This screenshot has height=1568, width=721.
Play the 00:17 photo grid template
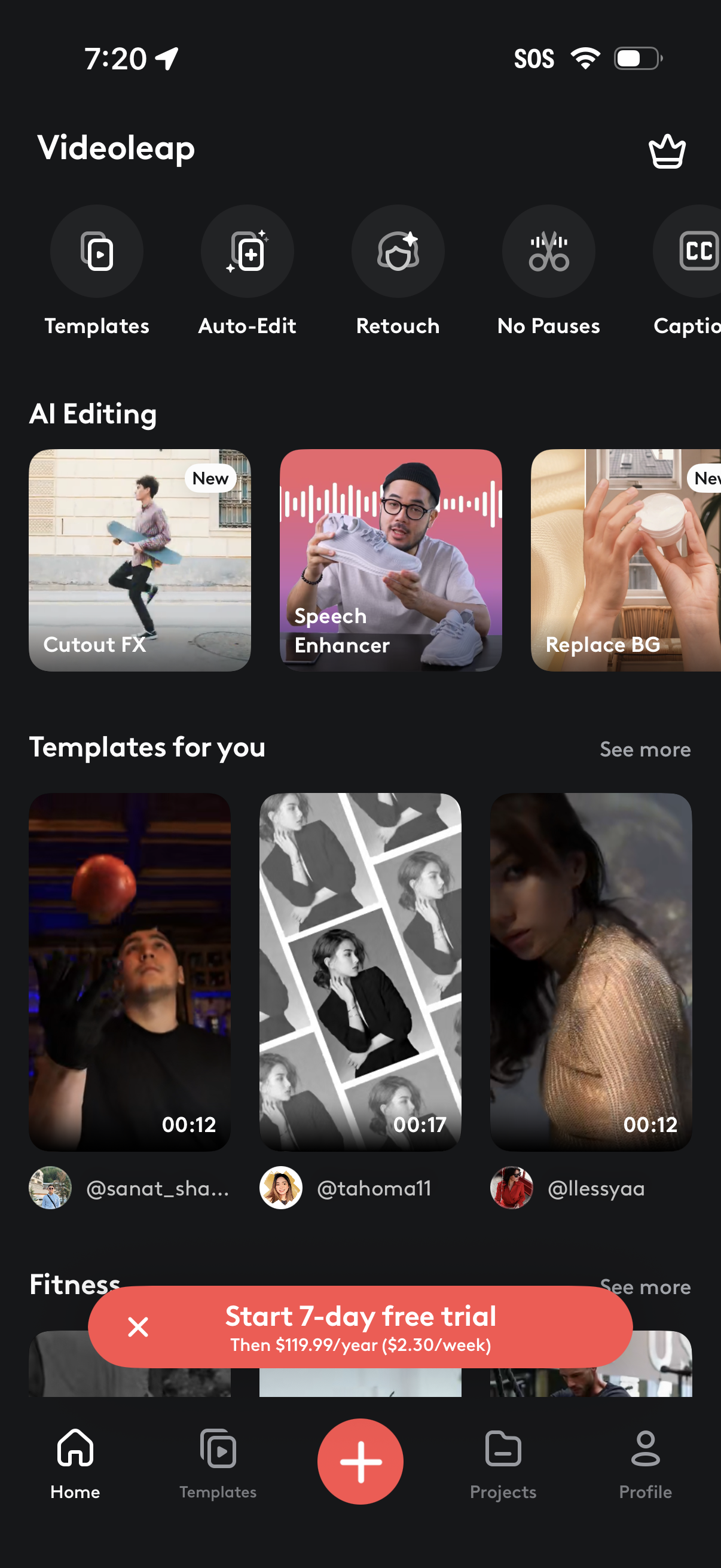tap(360, 971)
